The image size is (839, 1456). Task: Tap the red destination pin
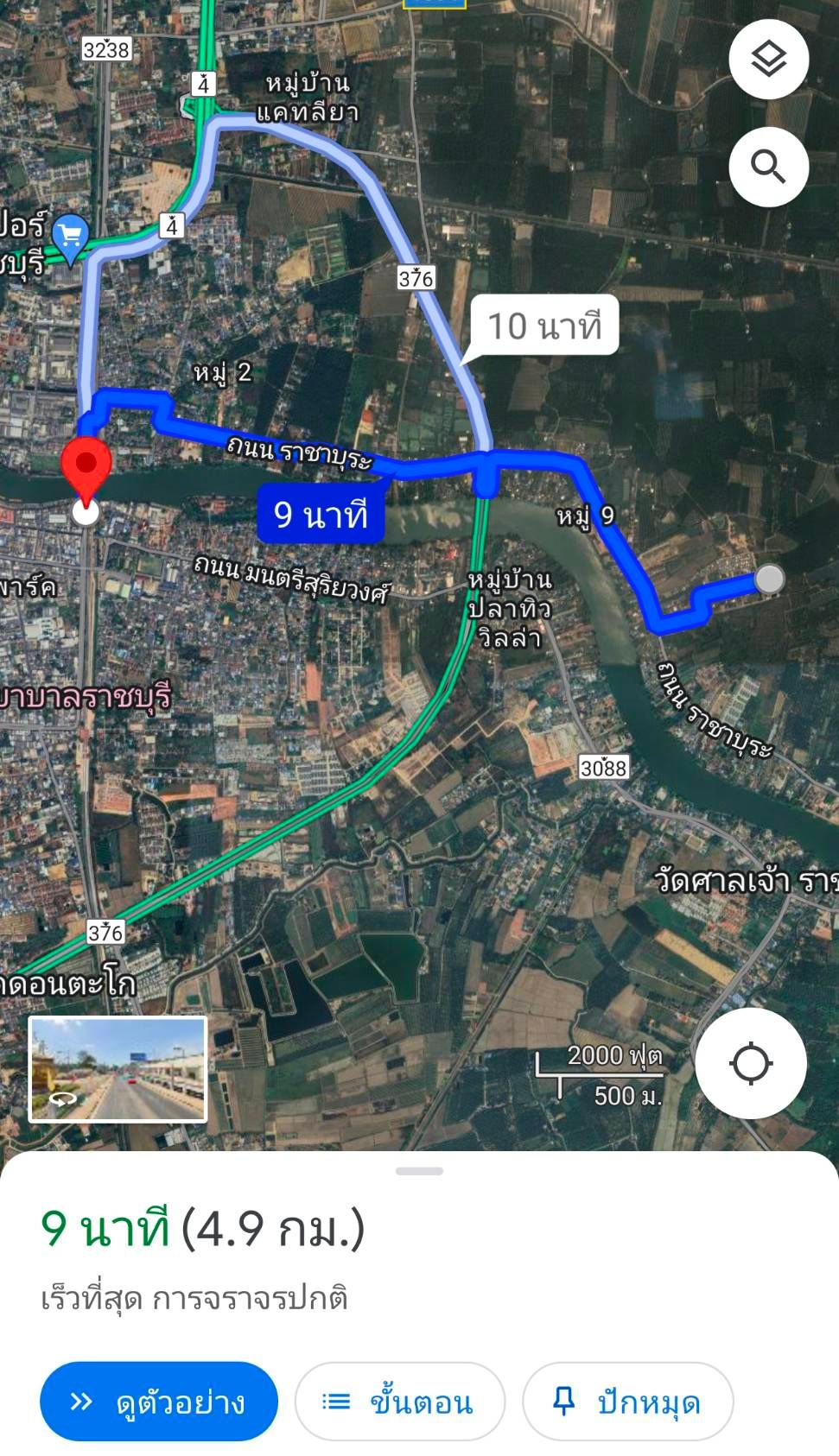86,472
